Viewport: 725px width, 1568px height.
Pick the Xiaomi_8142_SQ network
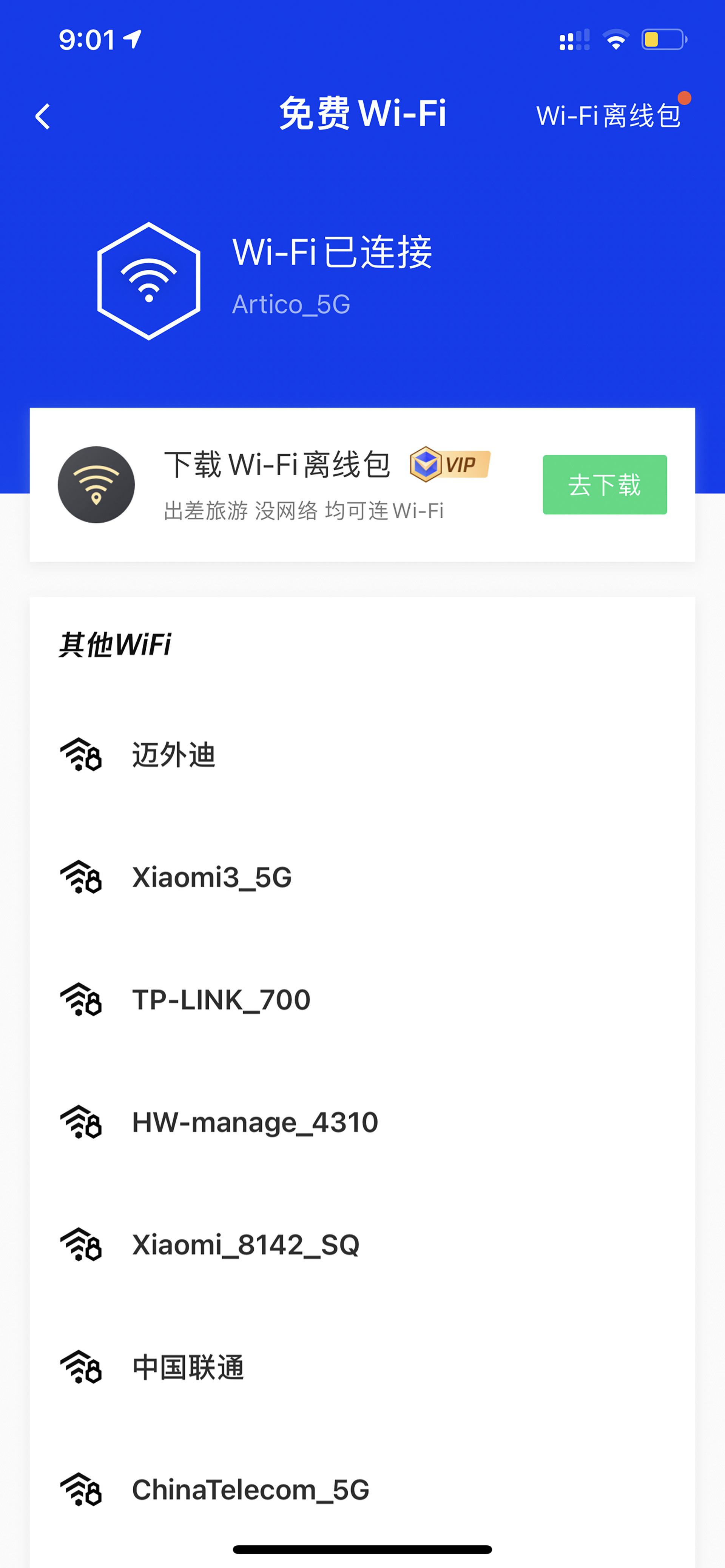coord(362,1245)
